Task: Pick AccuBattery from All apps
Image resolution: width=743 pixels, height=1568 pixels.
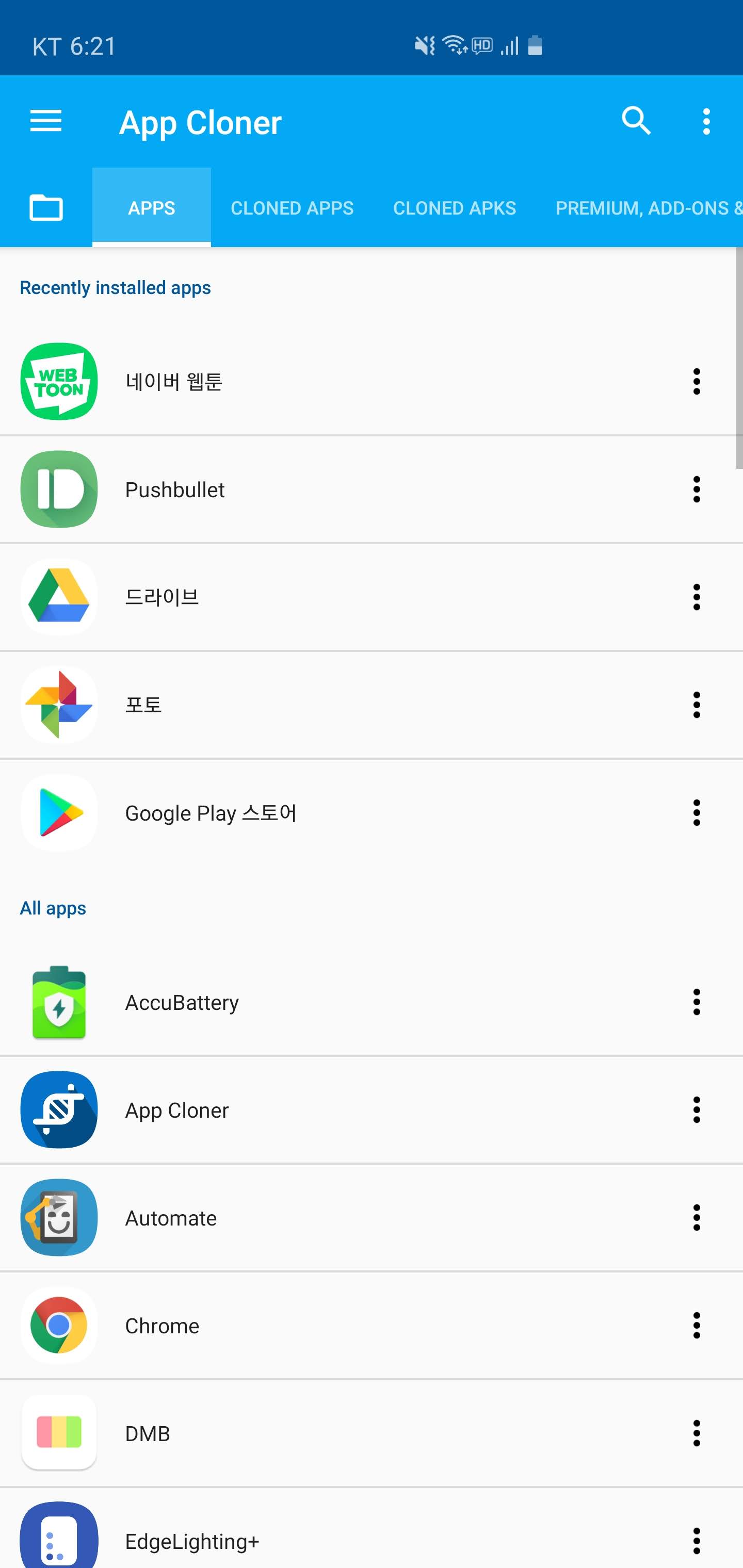Action: (x=372, y=1002)
